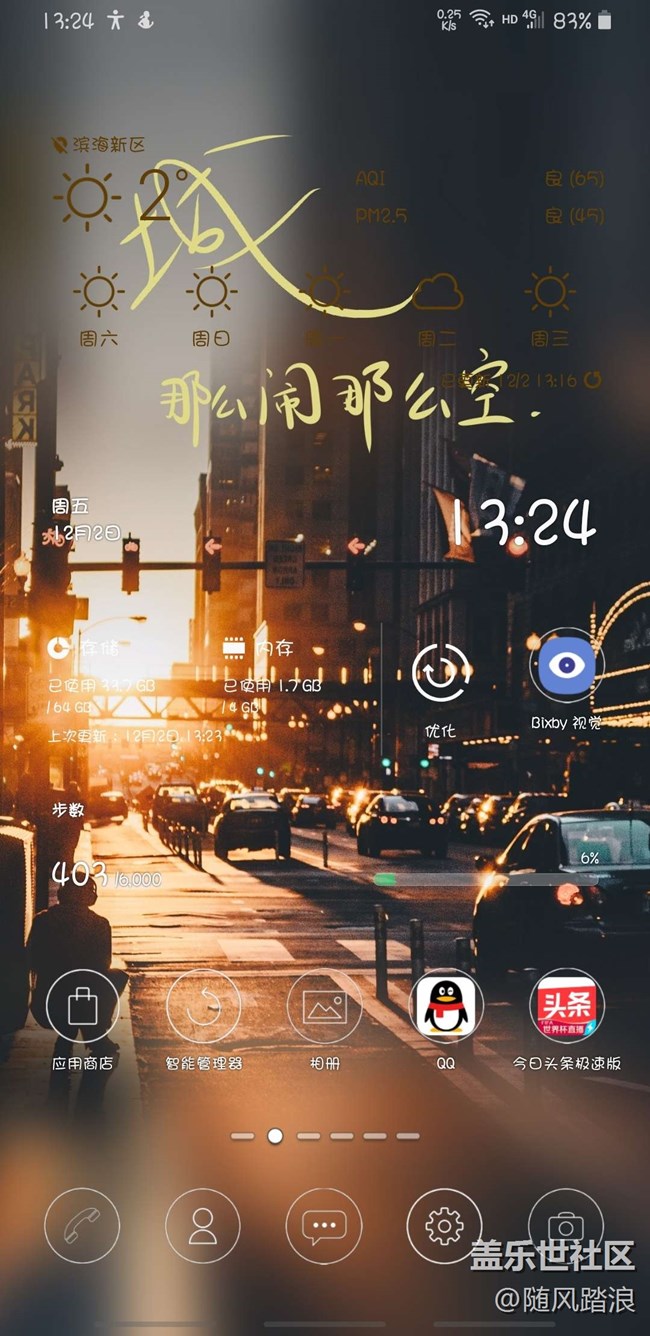
Task: Launch 智能管理器 smart manager
Action: pyautogui.click(x=203, y=1006)
